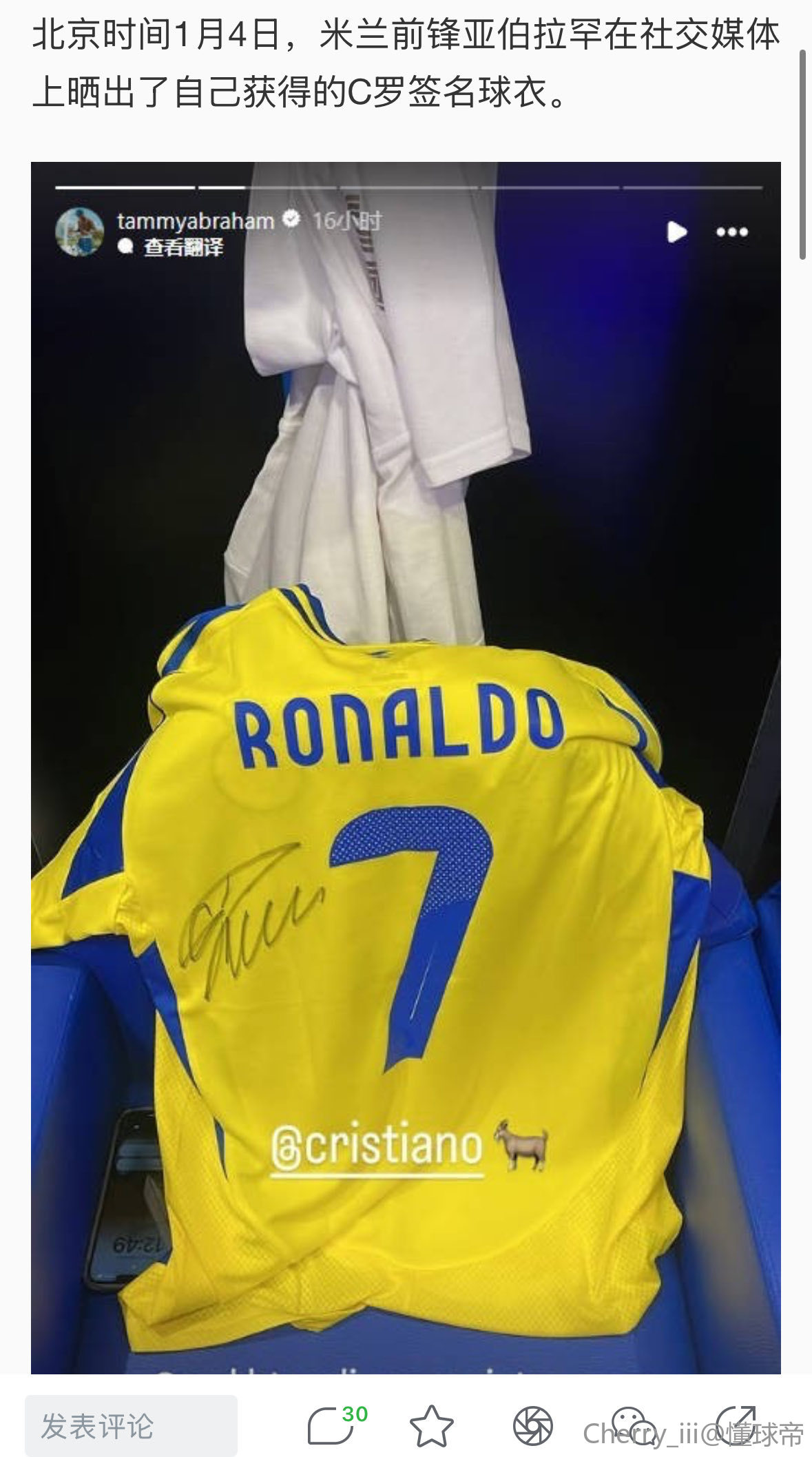Screen dimensions: 812x1457
Task: Favorite this article with the star
Action: pyautogui.click(x=432, y=1425)
